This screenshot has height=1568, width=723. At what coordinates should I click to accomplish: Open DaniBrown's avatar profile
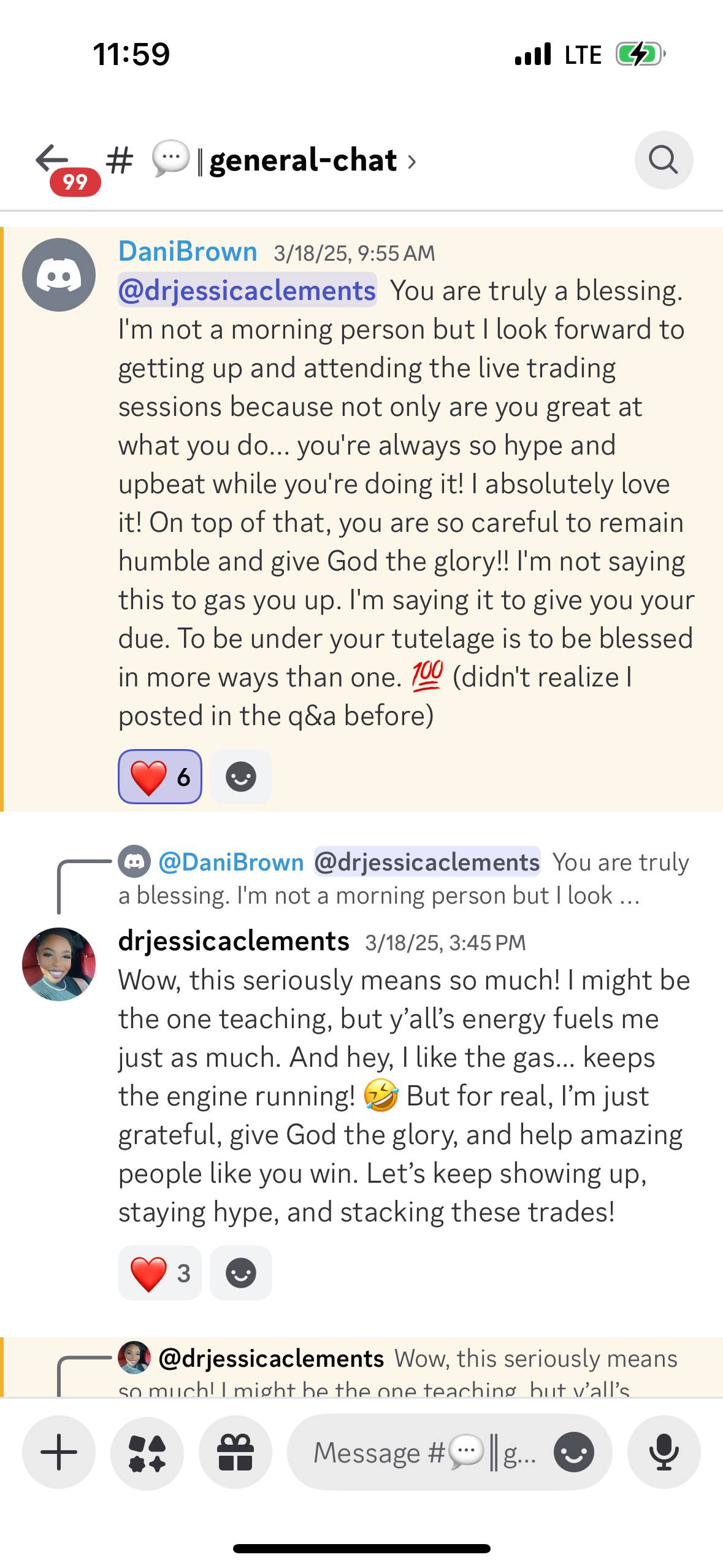point(59,275)
